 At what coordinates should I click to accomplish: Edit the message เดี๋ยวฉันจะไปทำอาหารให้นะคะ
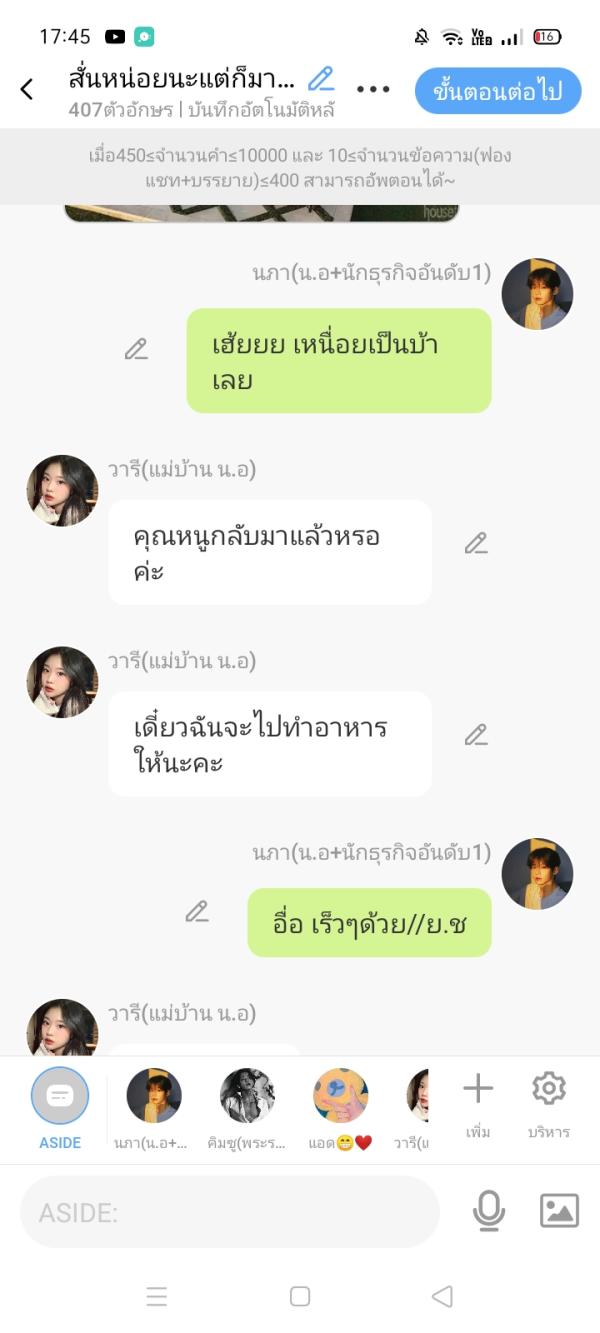point(476,735)
